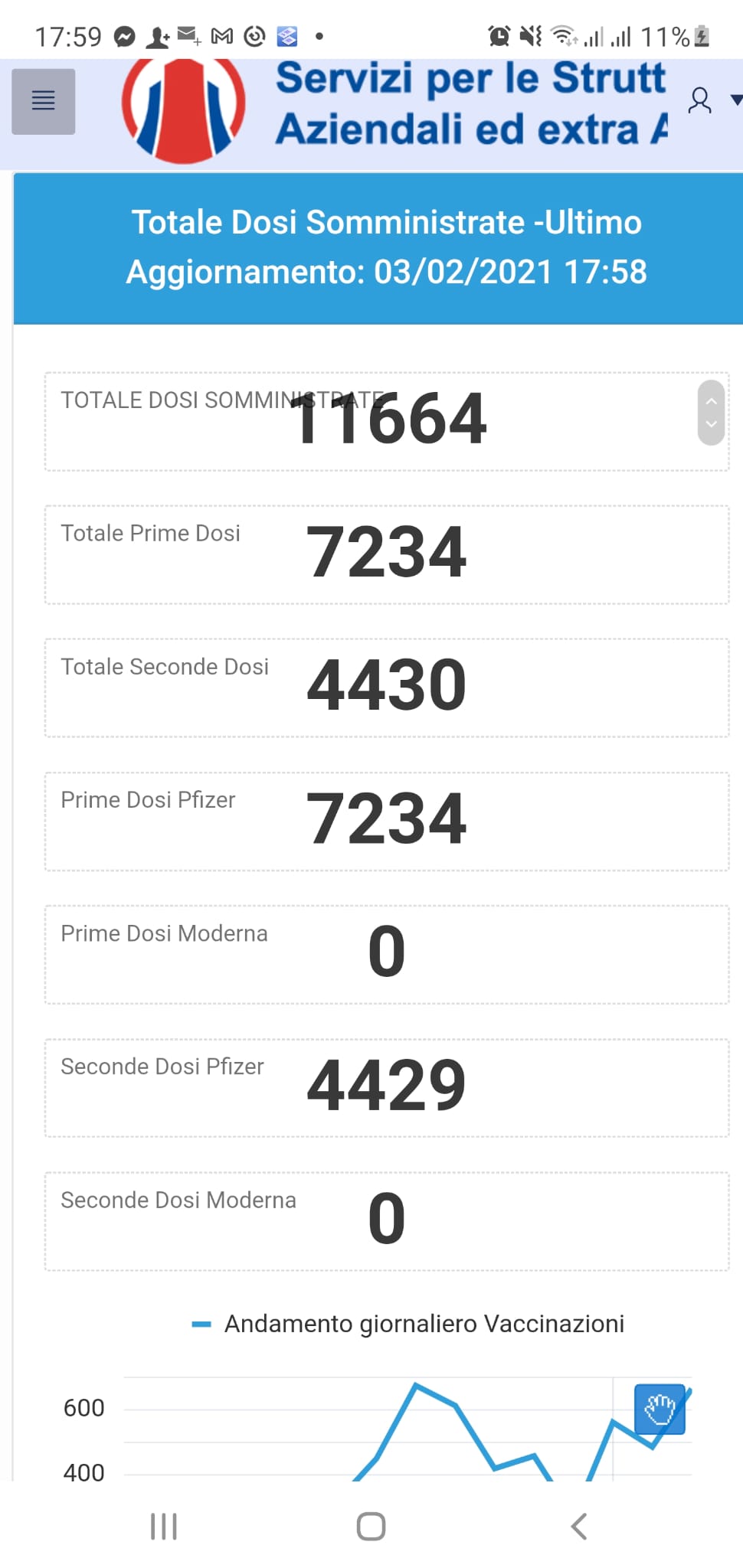Open recent apps from the navigation bar

coord(163,1526)
